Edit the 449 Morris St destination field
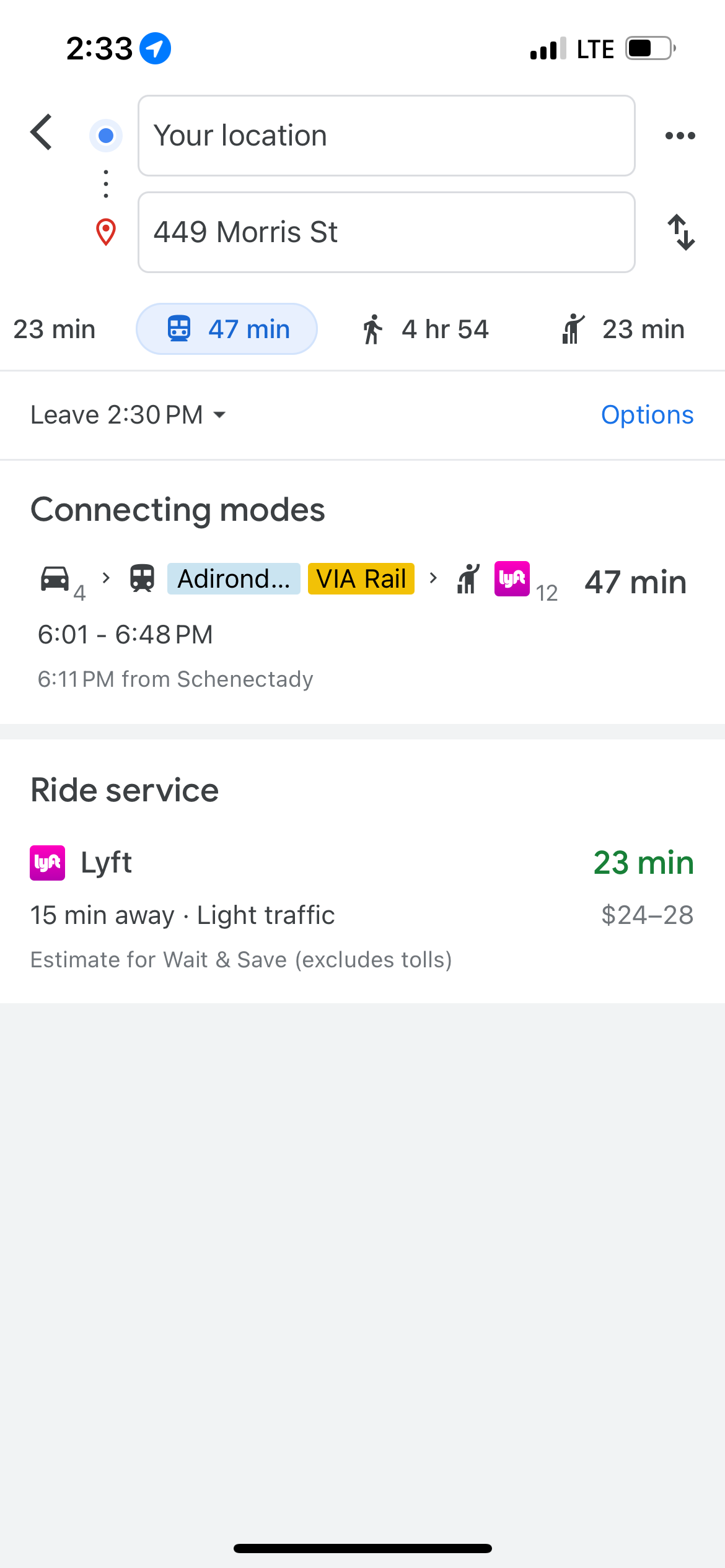Image resolution: width=725 pixels, height=1568 pixels. (x=387, y=232)
